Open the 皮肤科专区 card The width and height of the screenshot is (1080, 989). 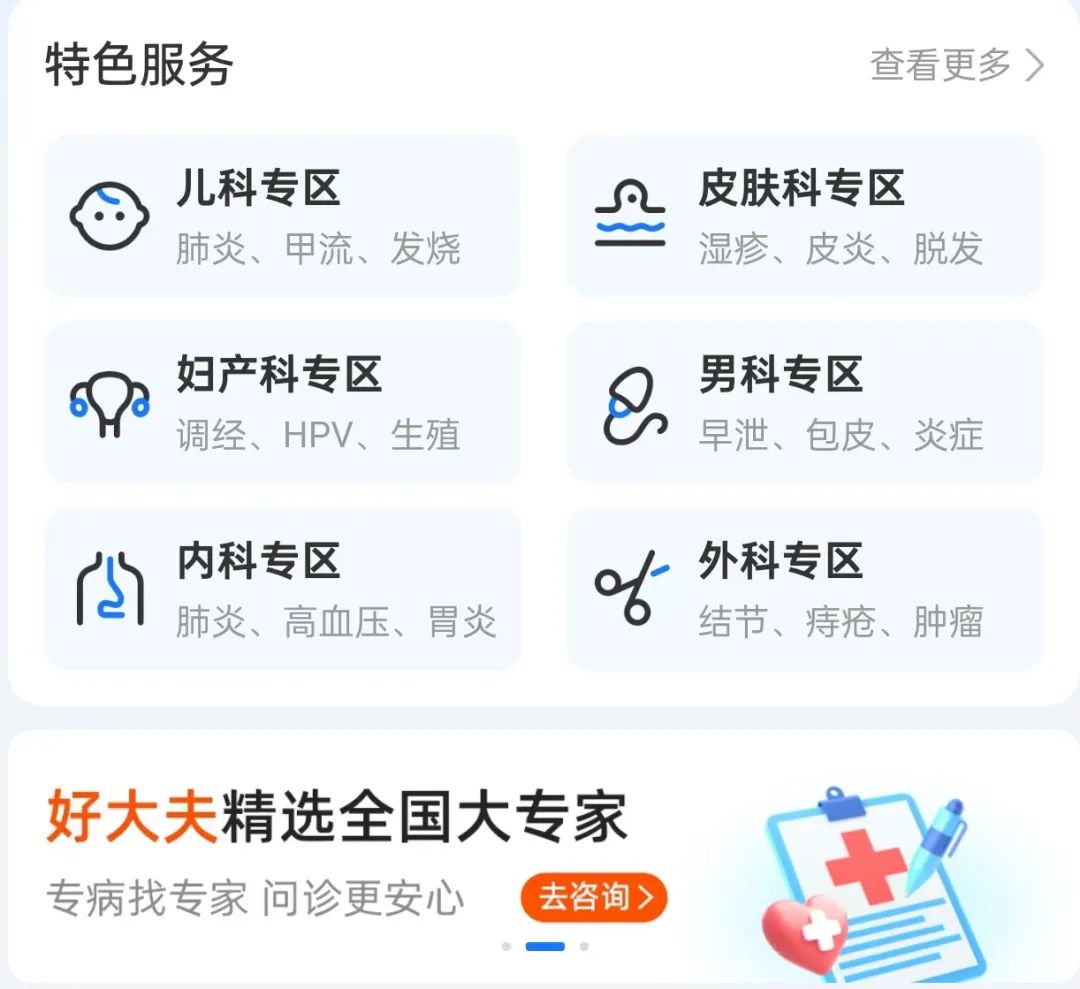[x=804, y=216]
